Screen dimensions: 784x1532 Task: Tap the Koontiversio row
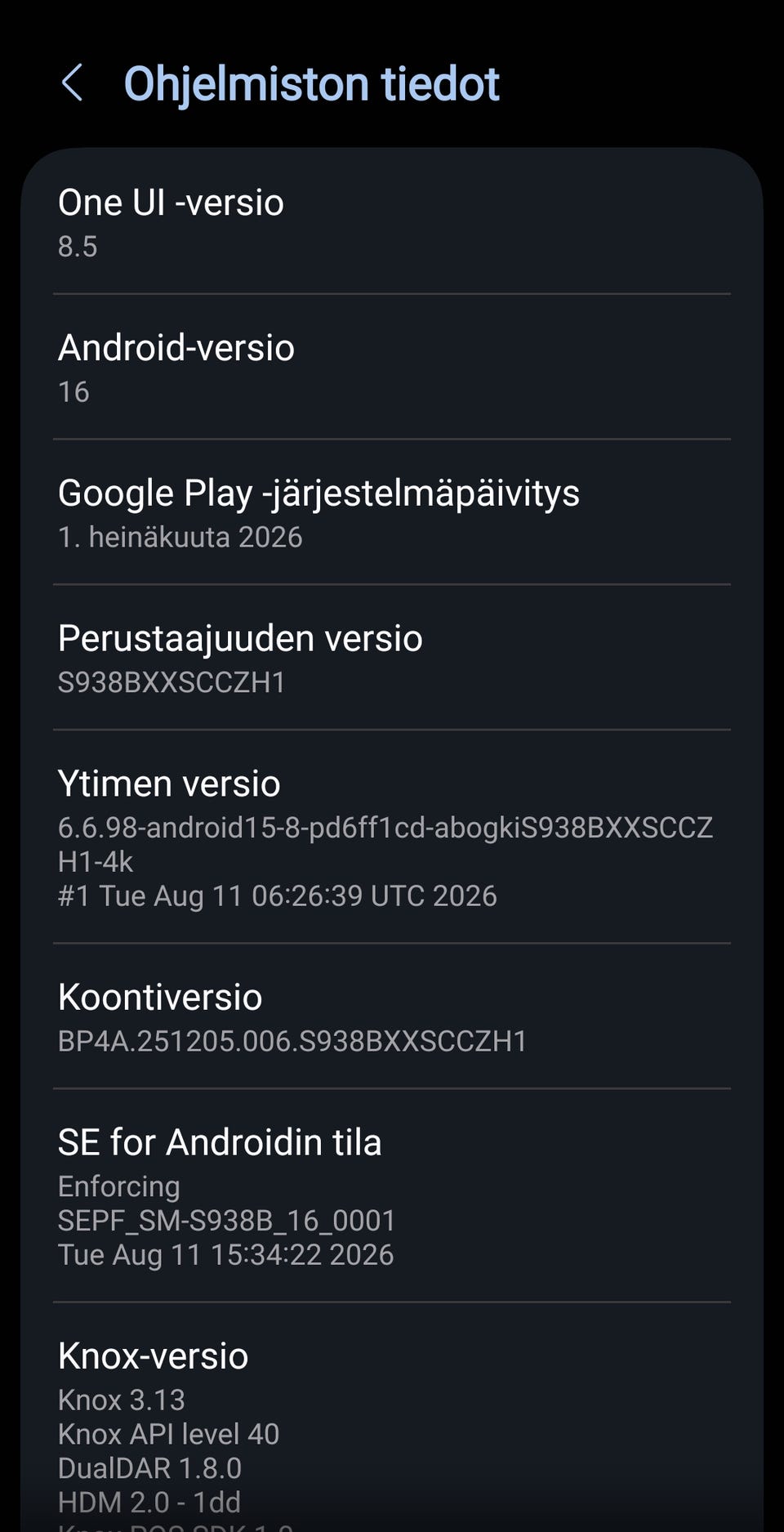point(392,1016)
